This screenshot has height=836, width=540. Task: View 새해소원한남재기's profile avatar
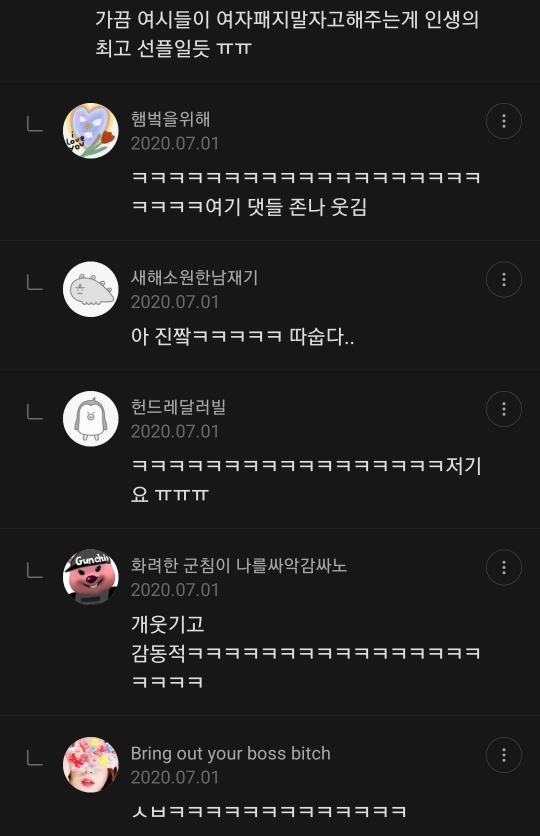(91, 289)
